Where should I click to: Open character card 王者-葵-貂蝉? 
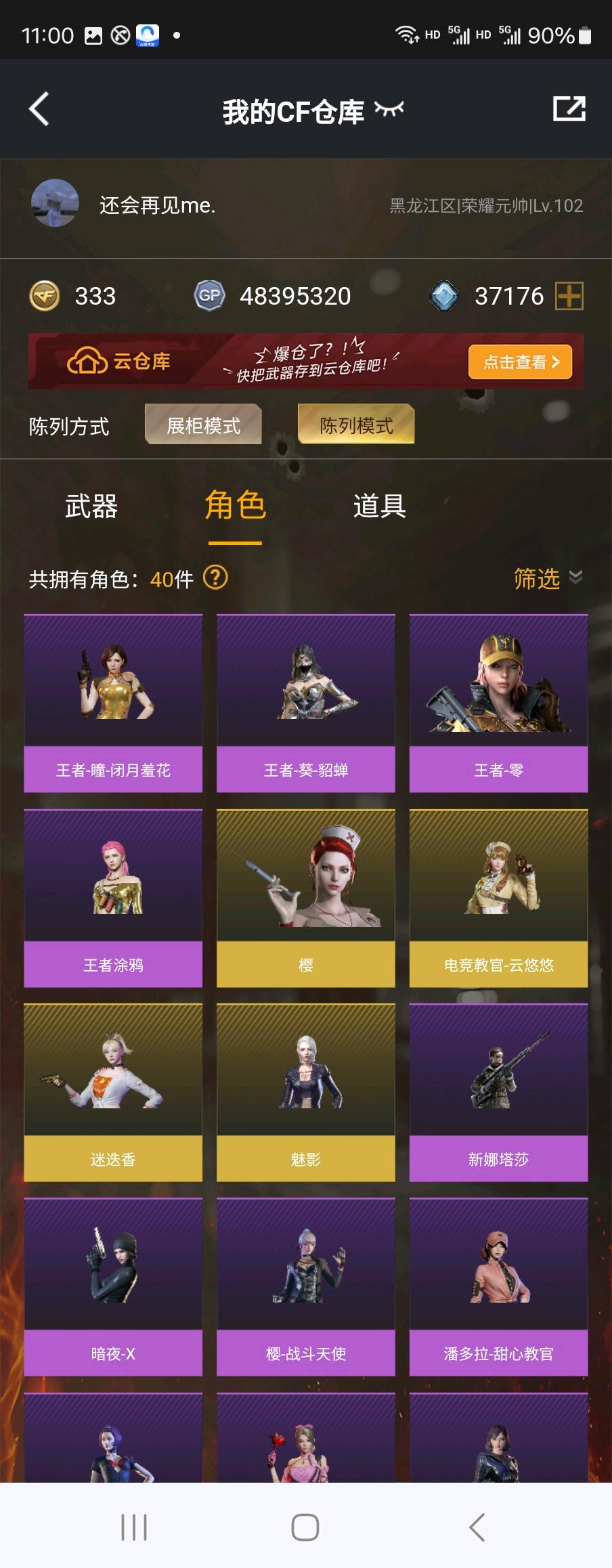point(305,703)
